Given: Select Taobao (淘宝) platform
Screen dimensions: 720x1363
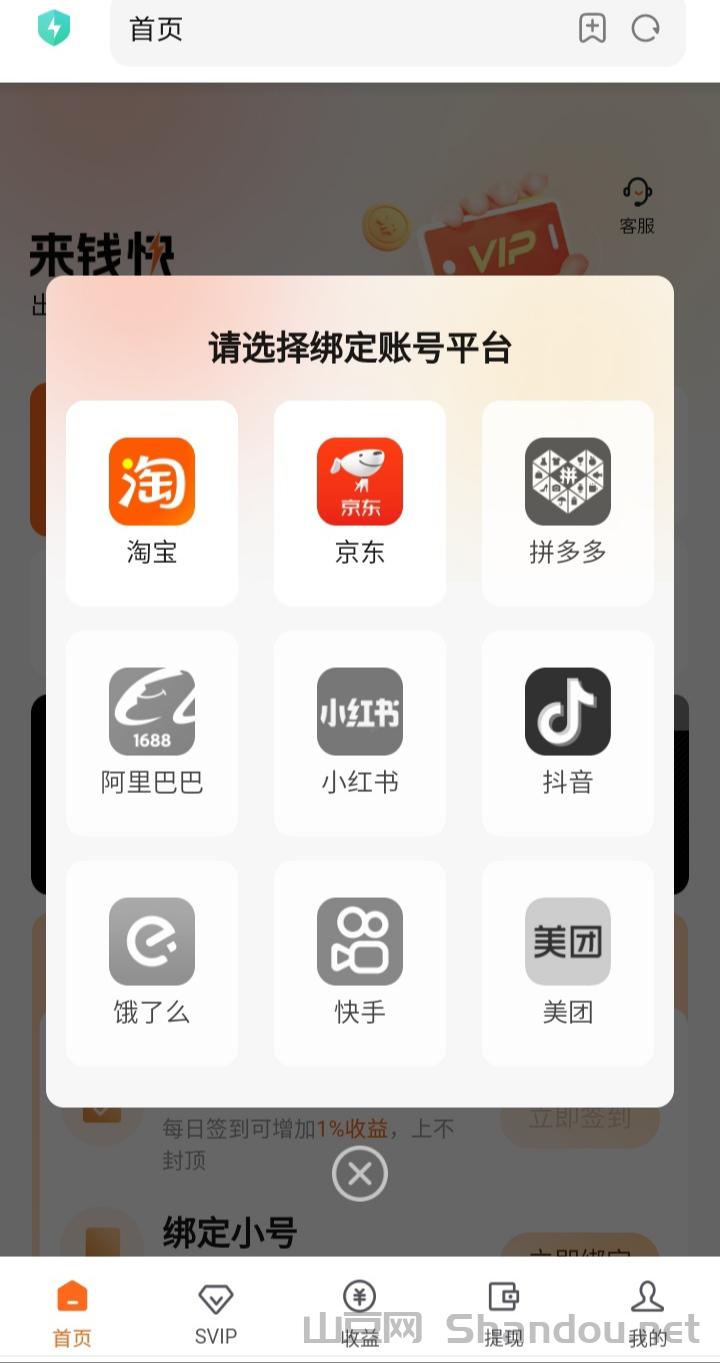Looking at the screenshot, I should tap(152, 502).
